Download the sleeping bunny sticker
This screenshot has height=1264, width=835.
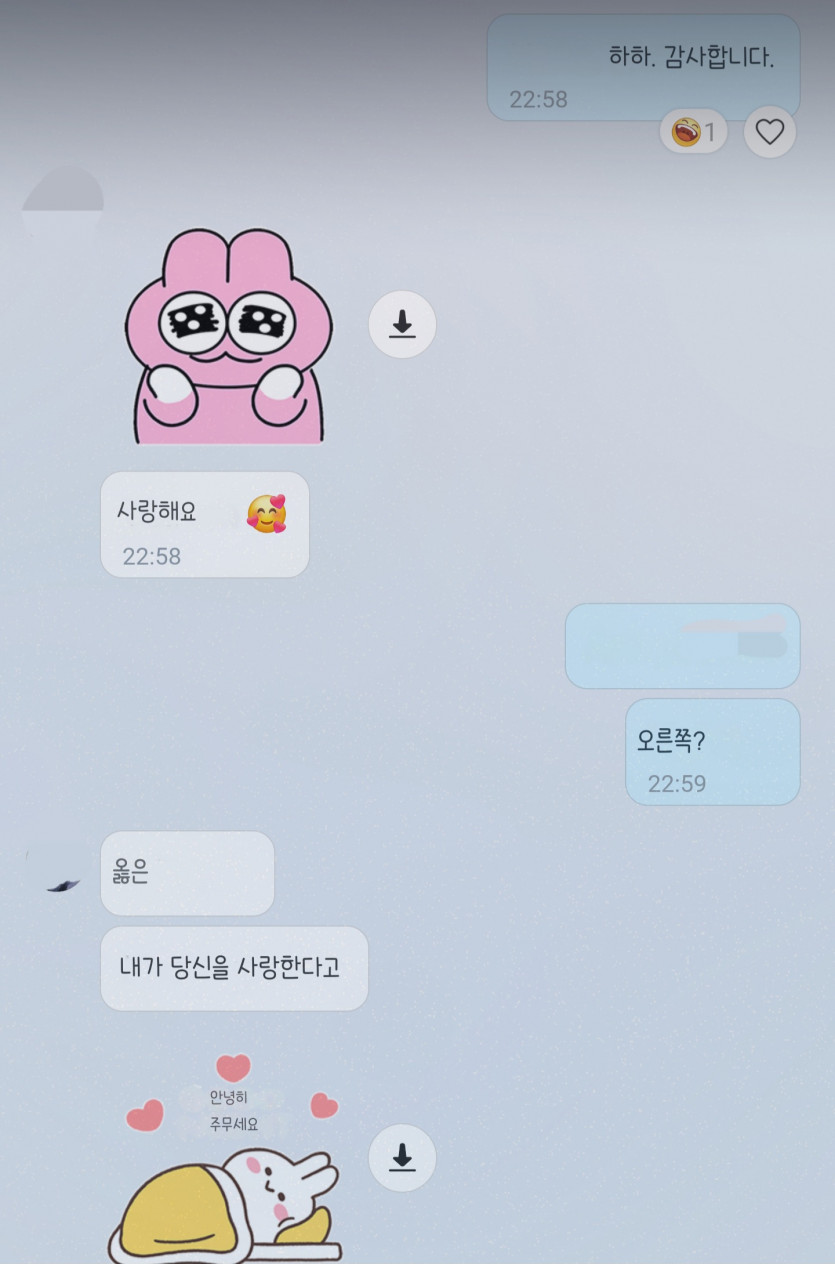(402, 1157)
